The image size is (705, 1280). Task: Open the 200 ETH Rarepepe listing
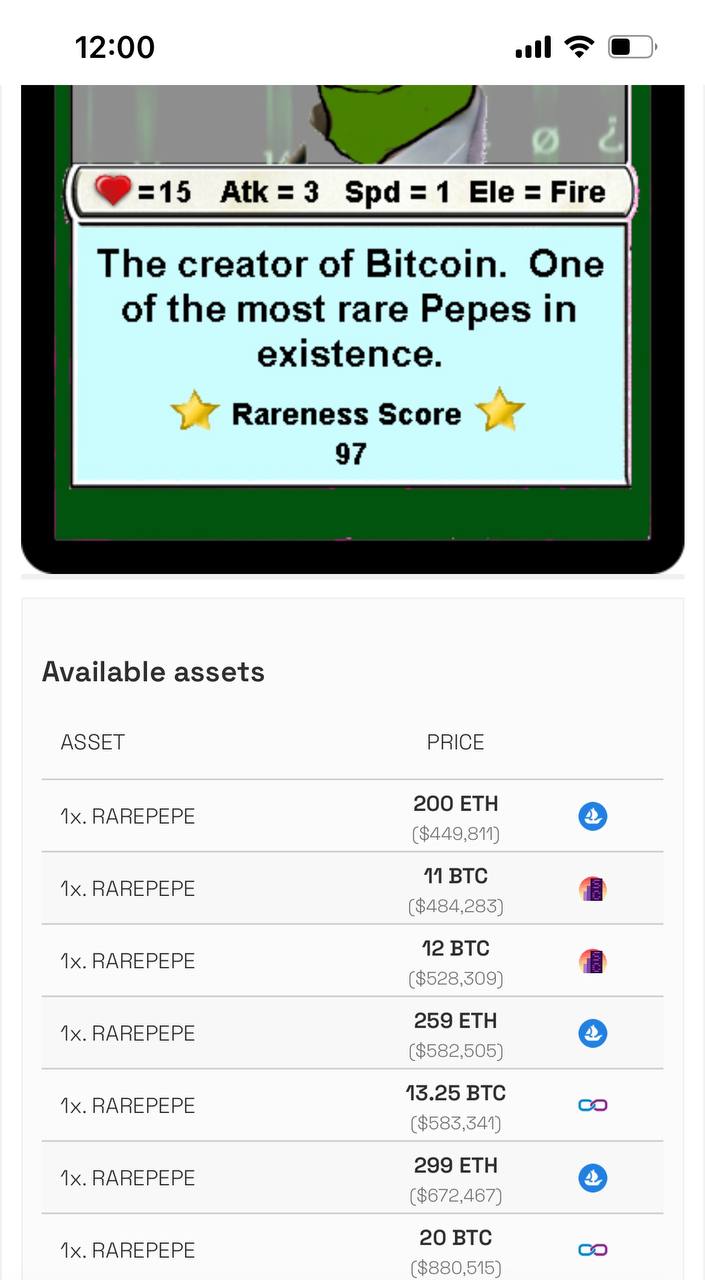click(x=352, y=816)
